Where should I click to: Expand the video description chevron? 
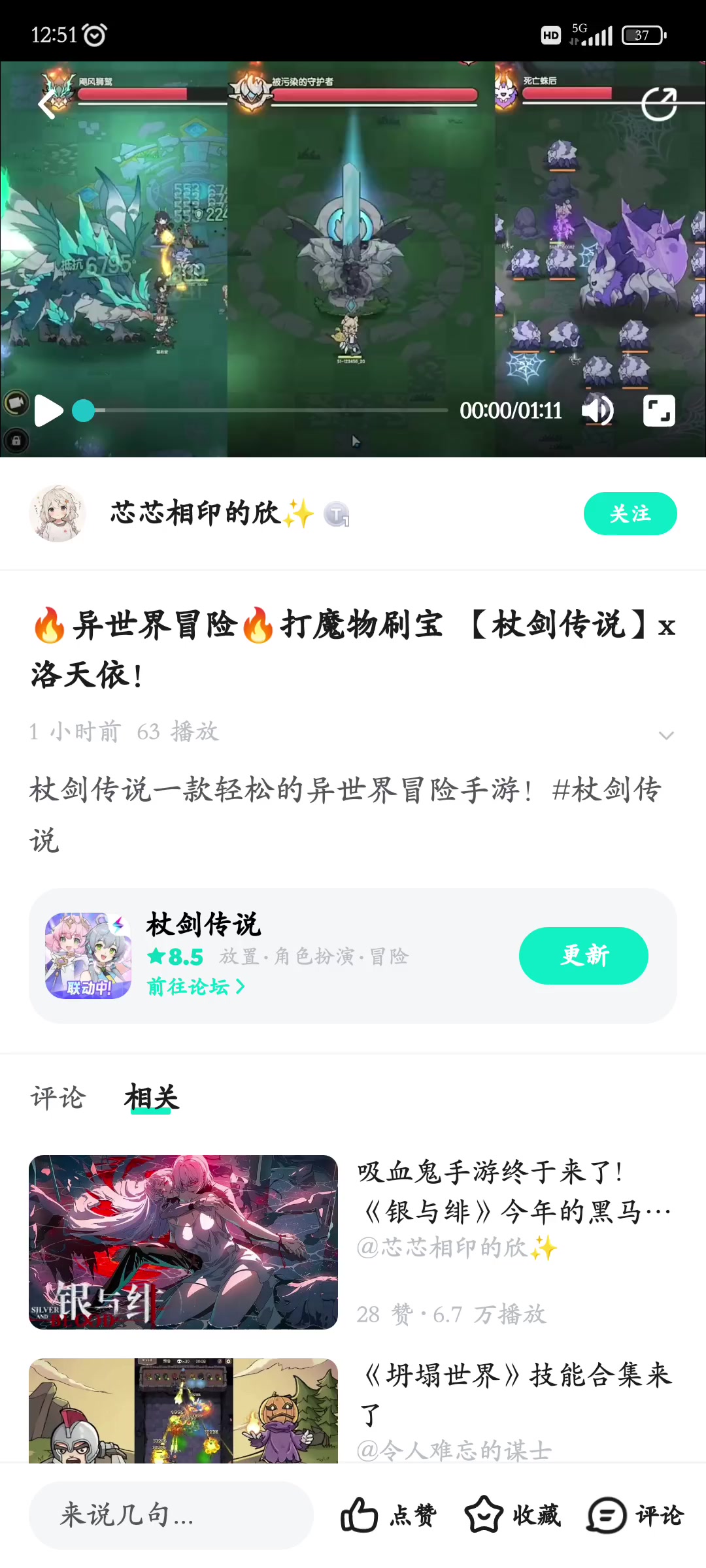(665, 735)
